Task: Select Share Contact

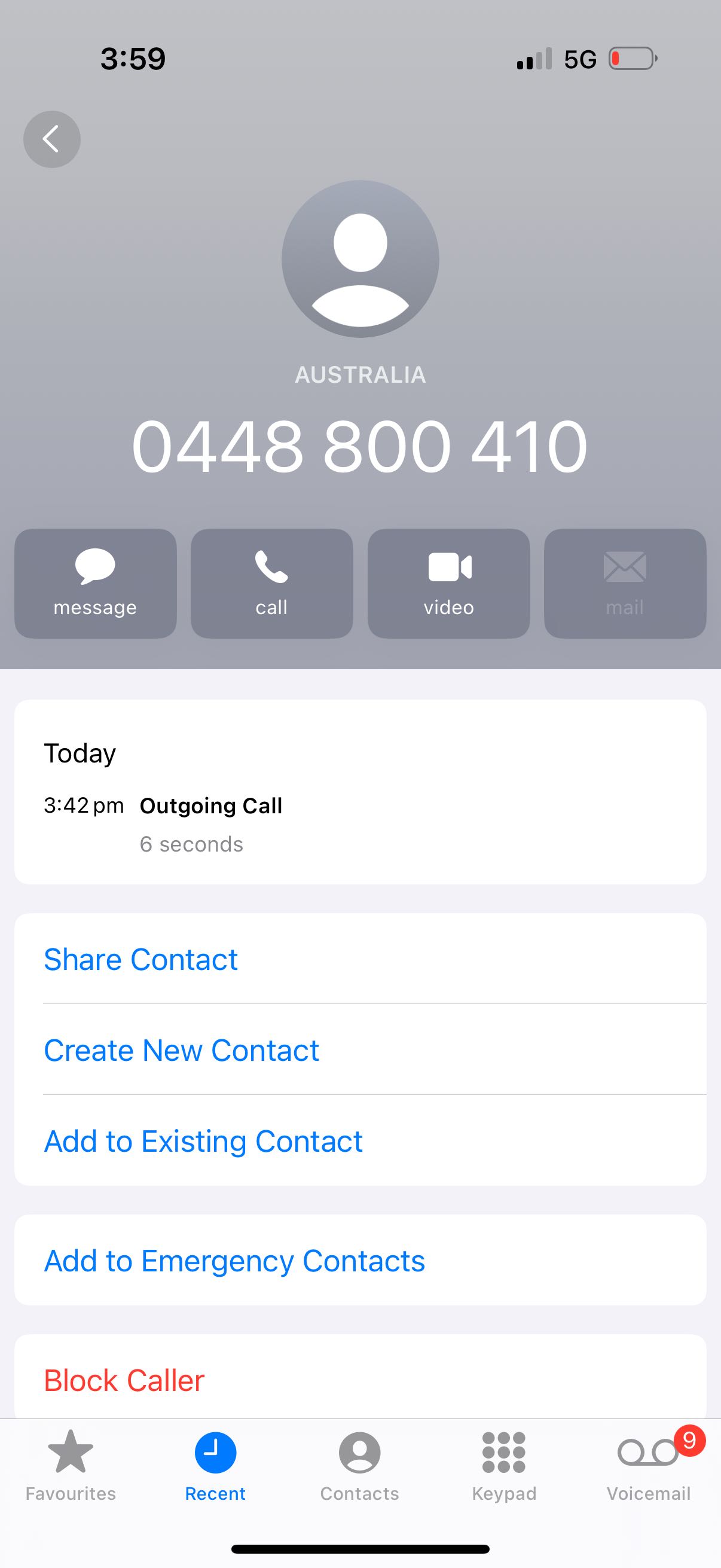Action: click(140, 959)
